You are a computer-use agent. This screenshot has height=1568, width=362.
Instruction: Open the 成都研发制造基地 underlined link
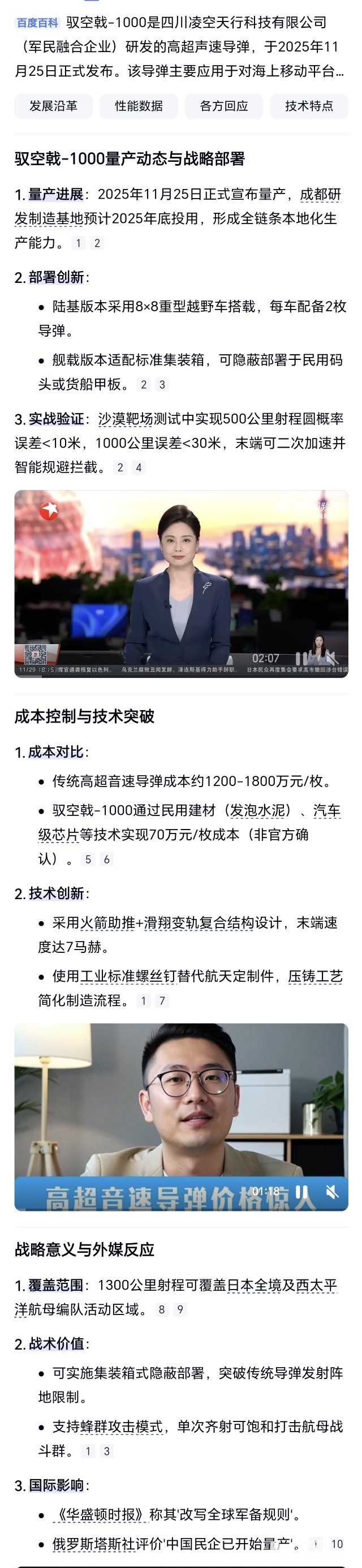[321, 194]
